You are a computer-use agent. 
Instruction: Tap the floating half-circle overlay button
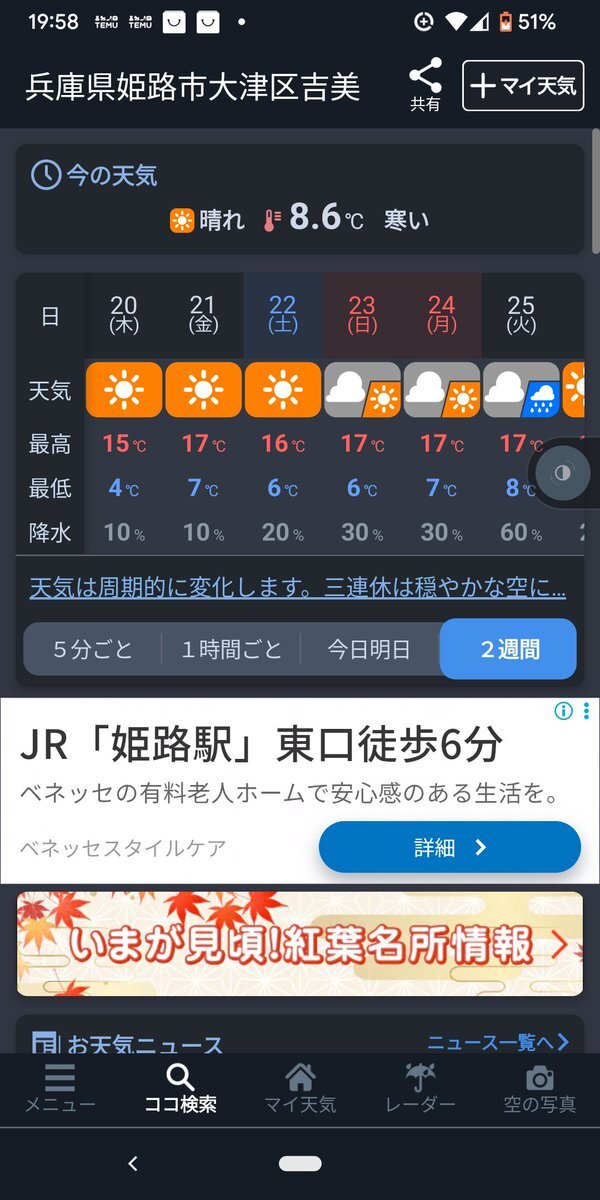pos(562,473)
